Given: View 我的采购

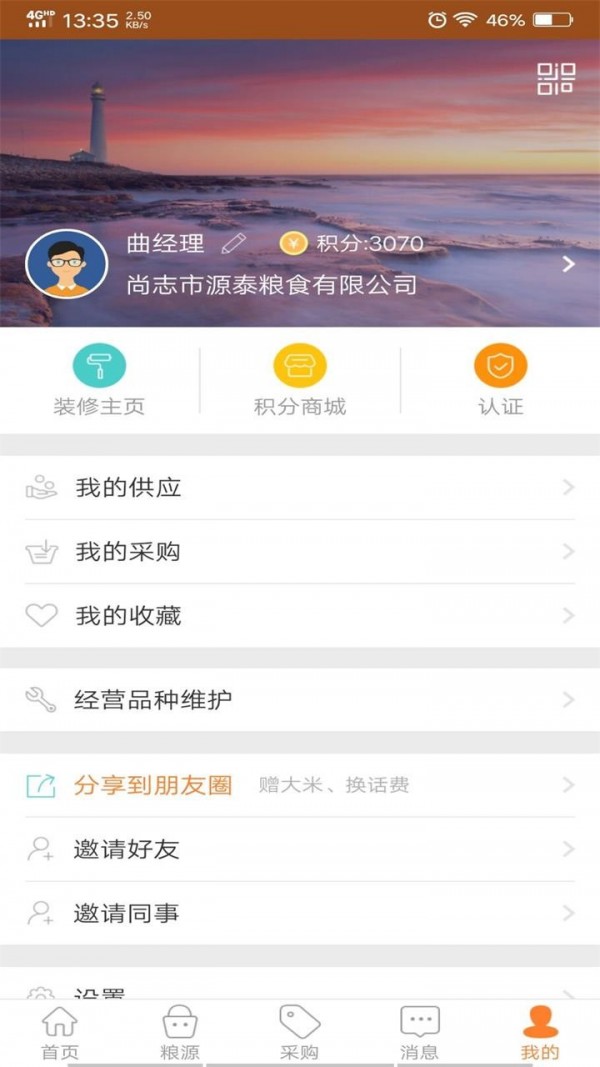Looking at the screenshot, I should coord(300,552).
